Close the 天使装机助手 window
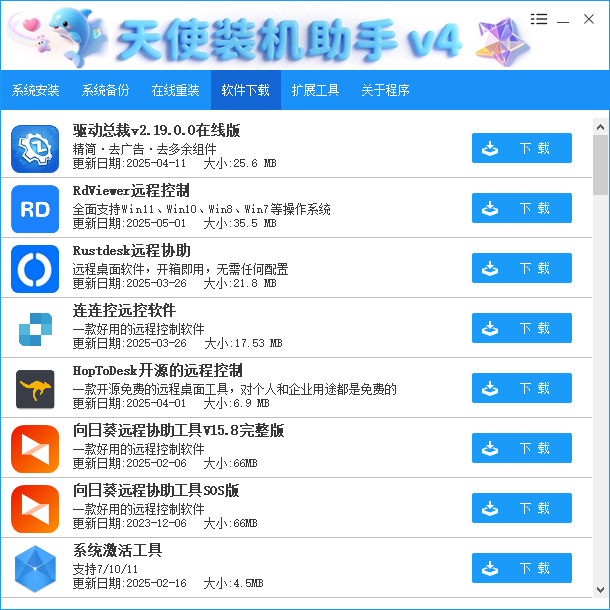 pyautogui.click(x=588, y=18)
